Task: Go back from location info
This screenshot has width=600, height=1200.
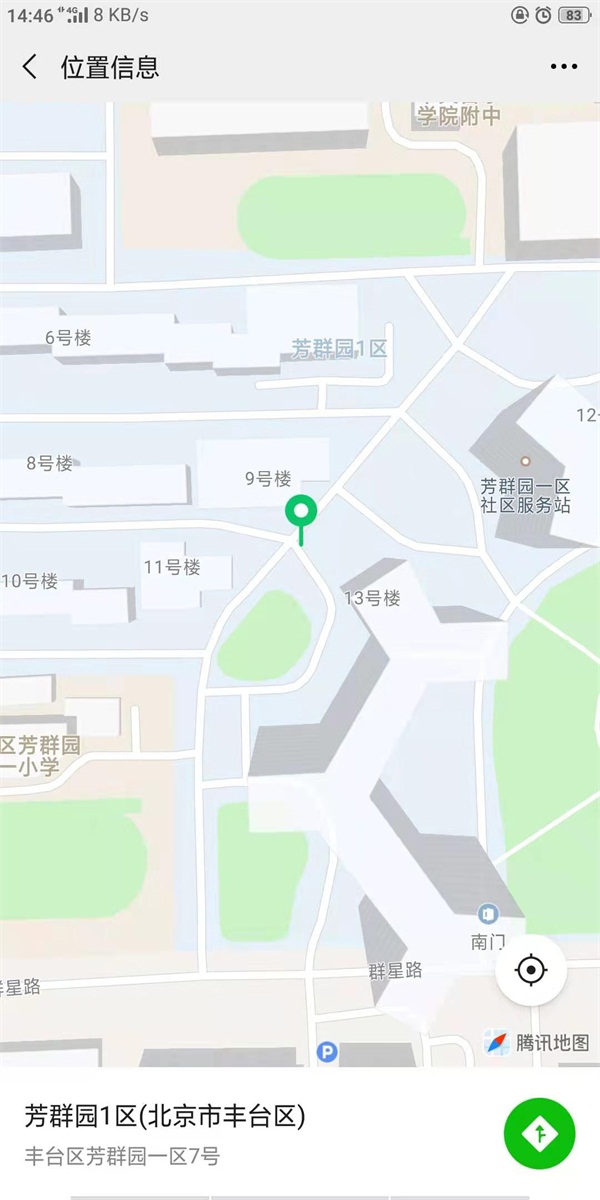Action: (30, 67)
